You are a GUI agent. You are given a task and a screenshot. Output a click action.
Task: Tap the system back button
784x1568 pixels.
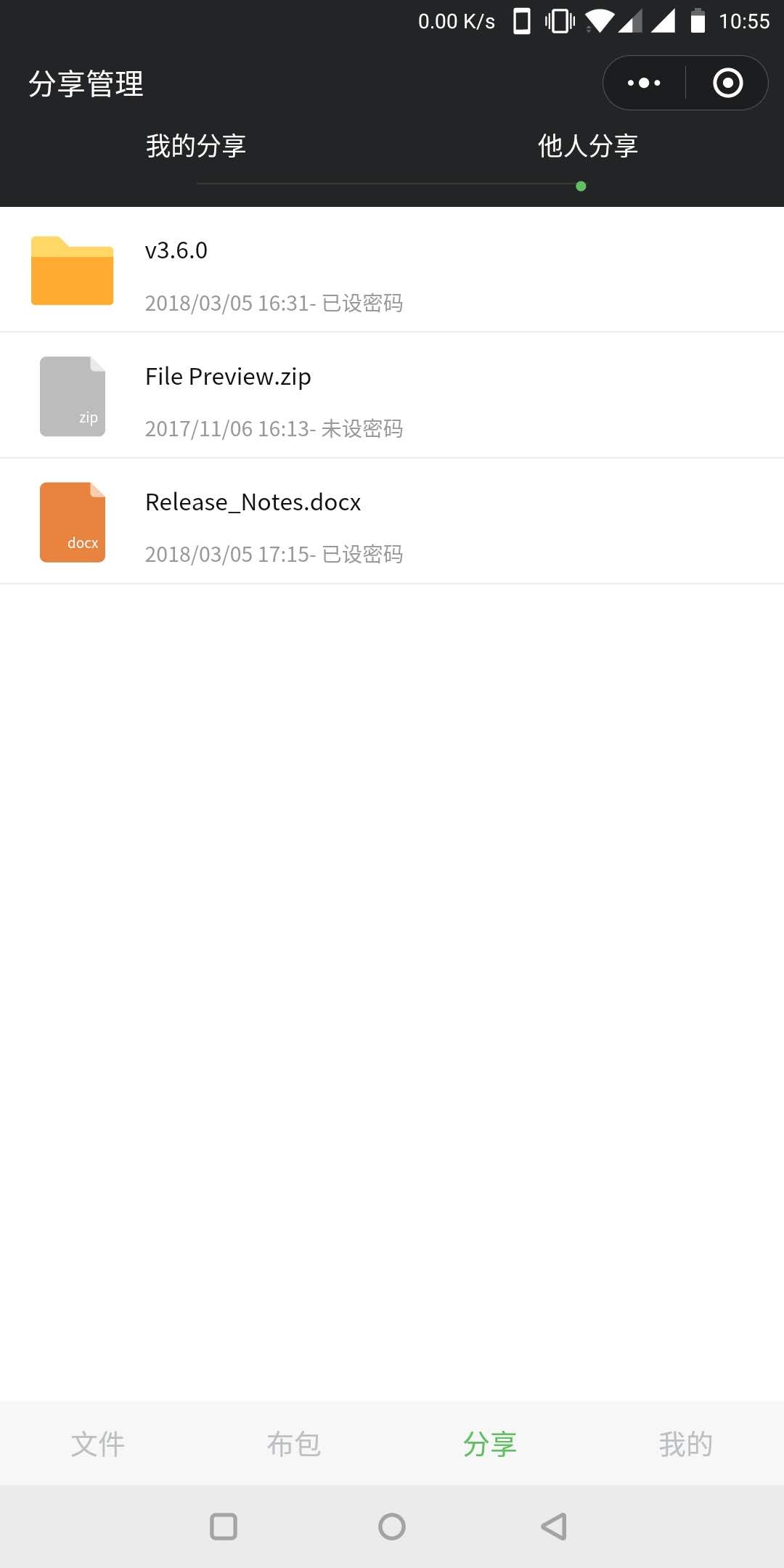[555, 1527]
